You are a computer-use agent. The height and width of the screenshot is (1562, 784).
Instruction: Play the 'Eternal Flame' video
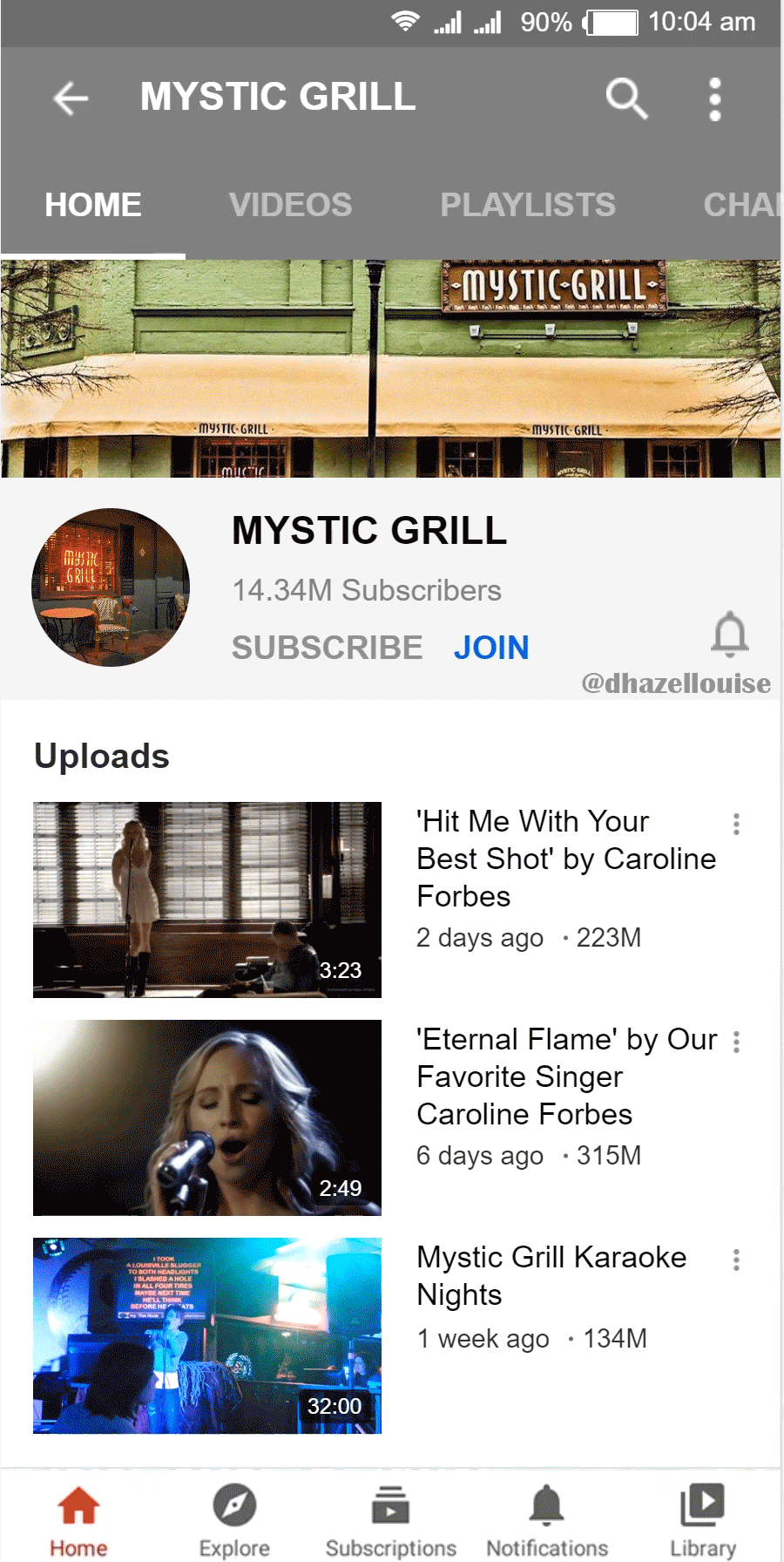(x=207, y=1117)
